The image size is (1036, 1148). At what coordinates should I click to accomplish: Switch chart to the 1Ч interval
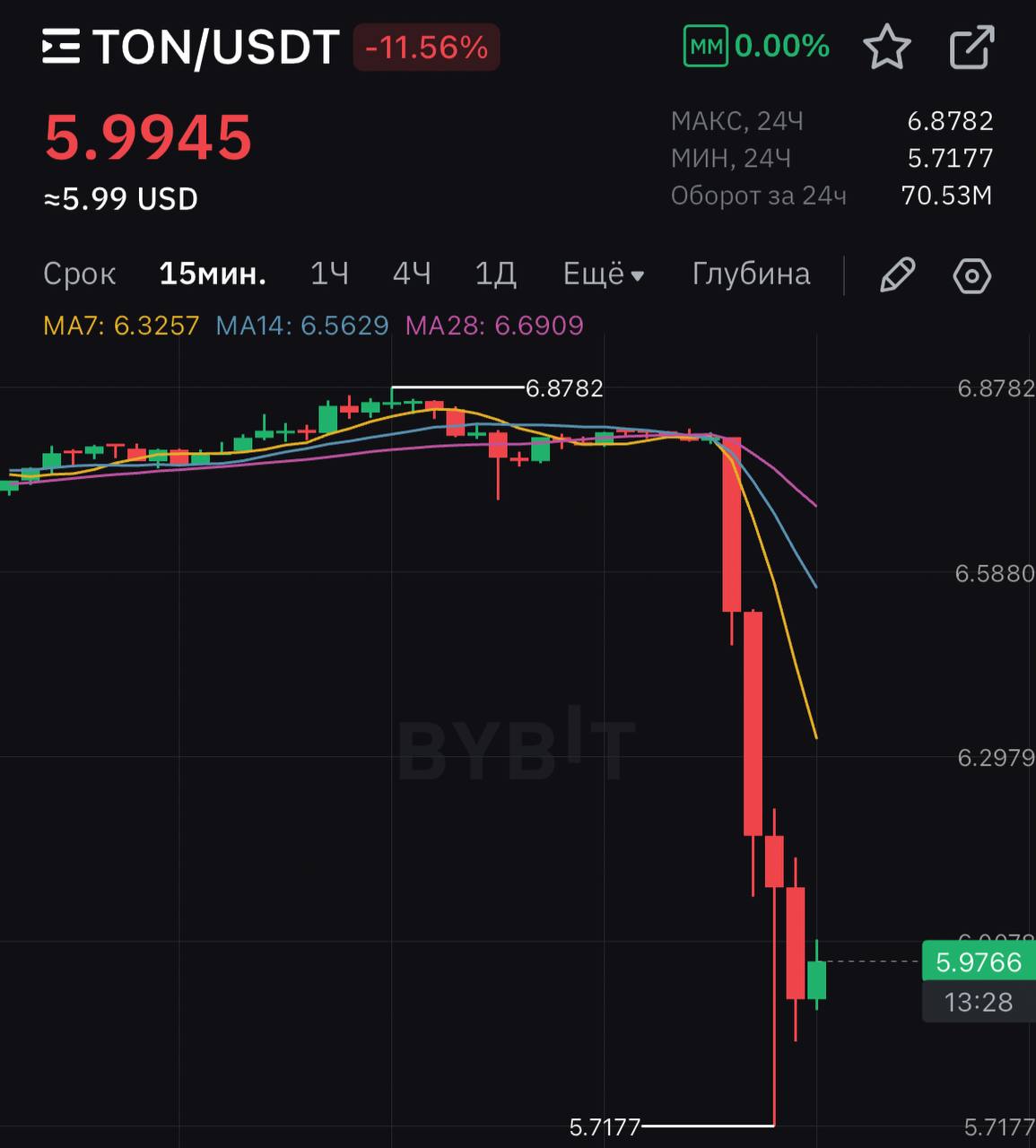point(329,274)
